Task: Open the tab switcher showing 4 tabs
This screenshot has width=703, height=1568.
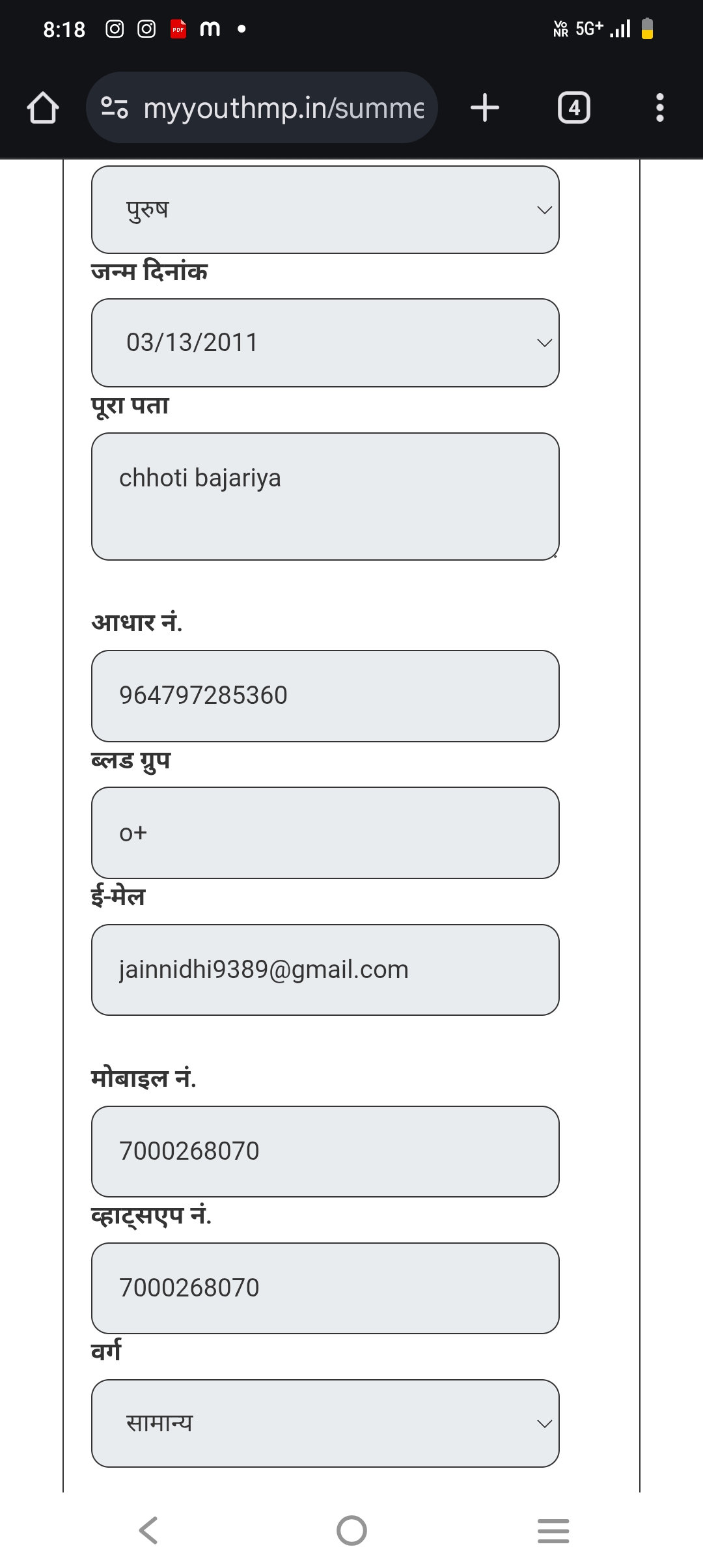Action: coord(574,107)
